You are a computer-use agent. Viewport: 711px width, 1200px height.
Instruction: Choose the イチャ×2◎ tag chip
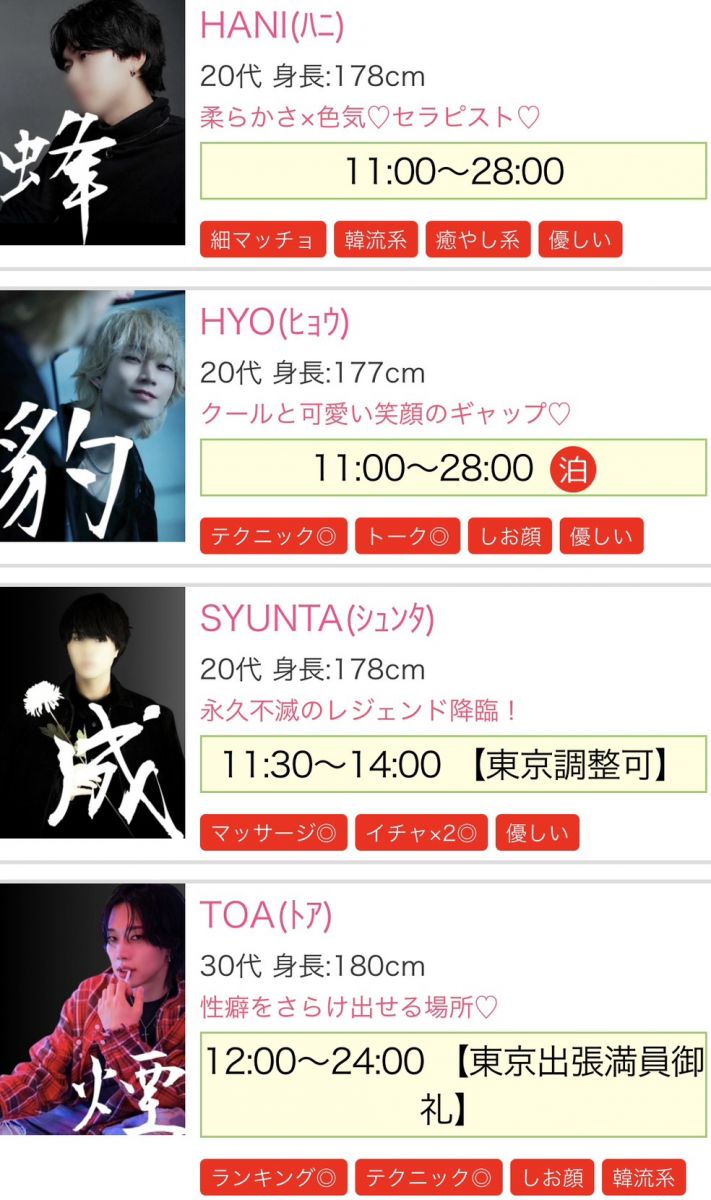coord(421,833)
